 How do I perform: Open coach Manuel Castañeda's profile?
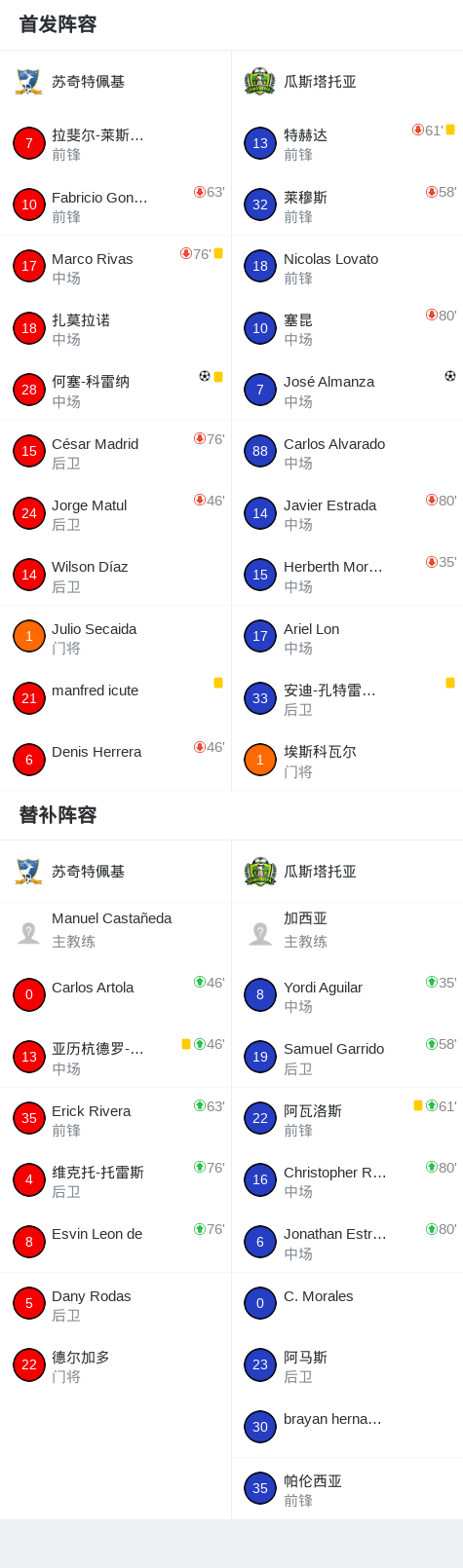pos(115,933)
